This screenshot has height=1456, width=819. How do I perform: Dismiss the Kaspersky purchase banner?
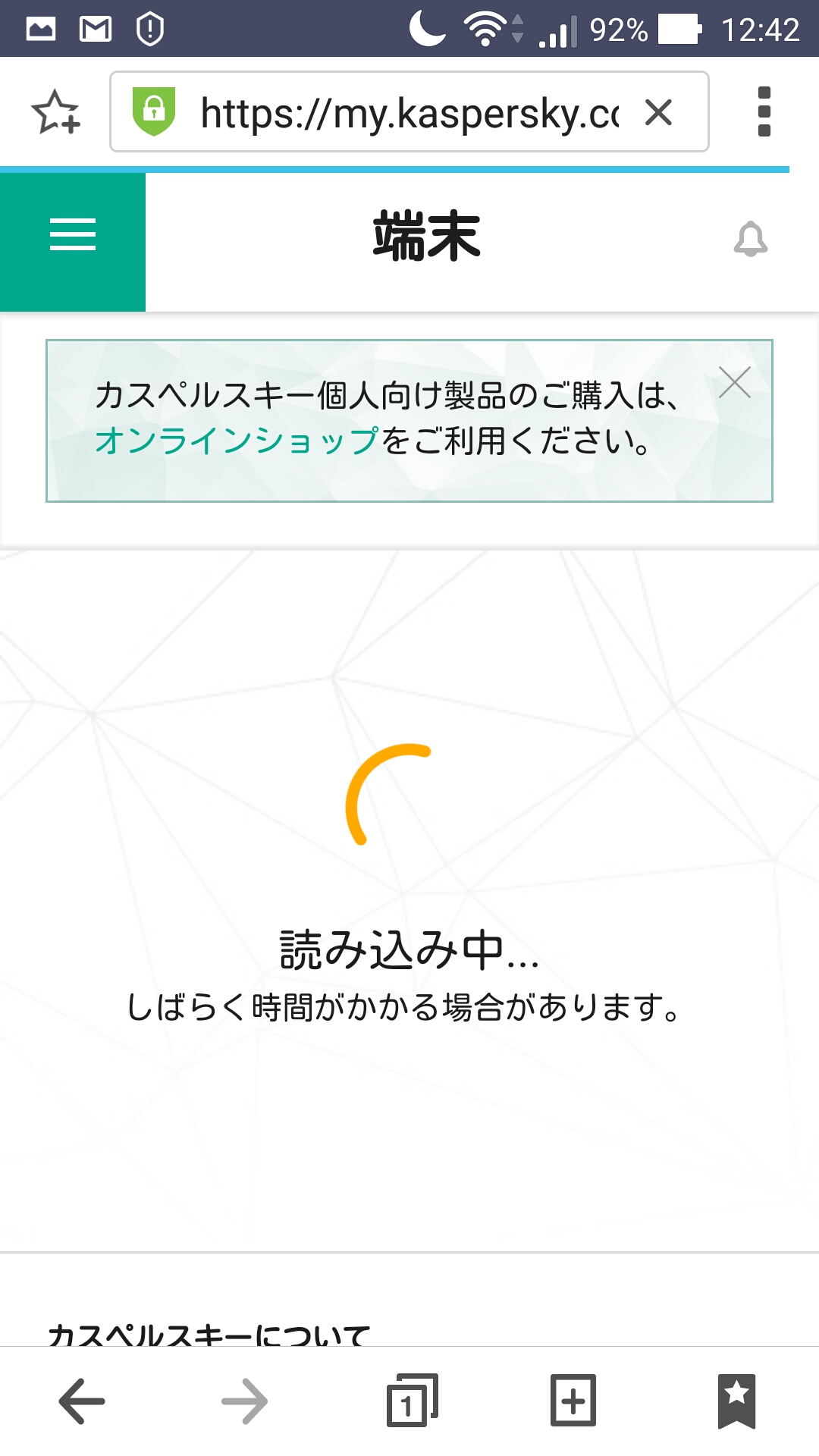point(734,382)
